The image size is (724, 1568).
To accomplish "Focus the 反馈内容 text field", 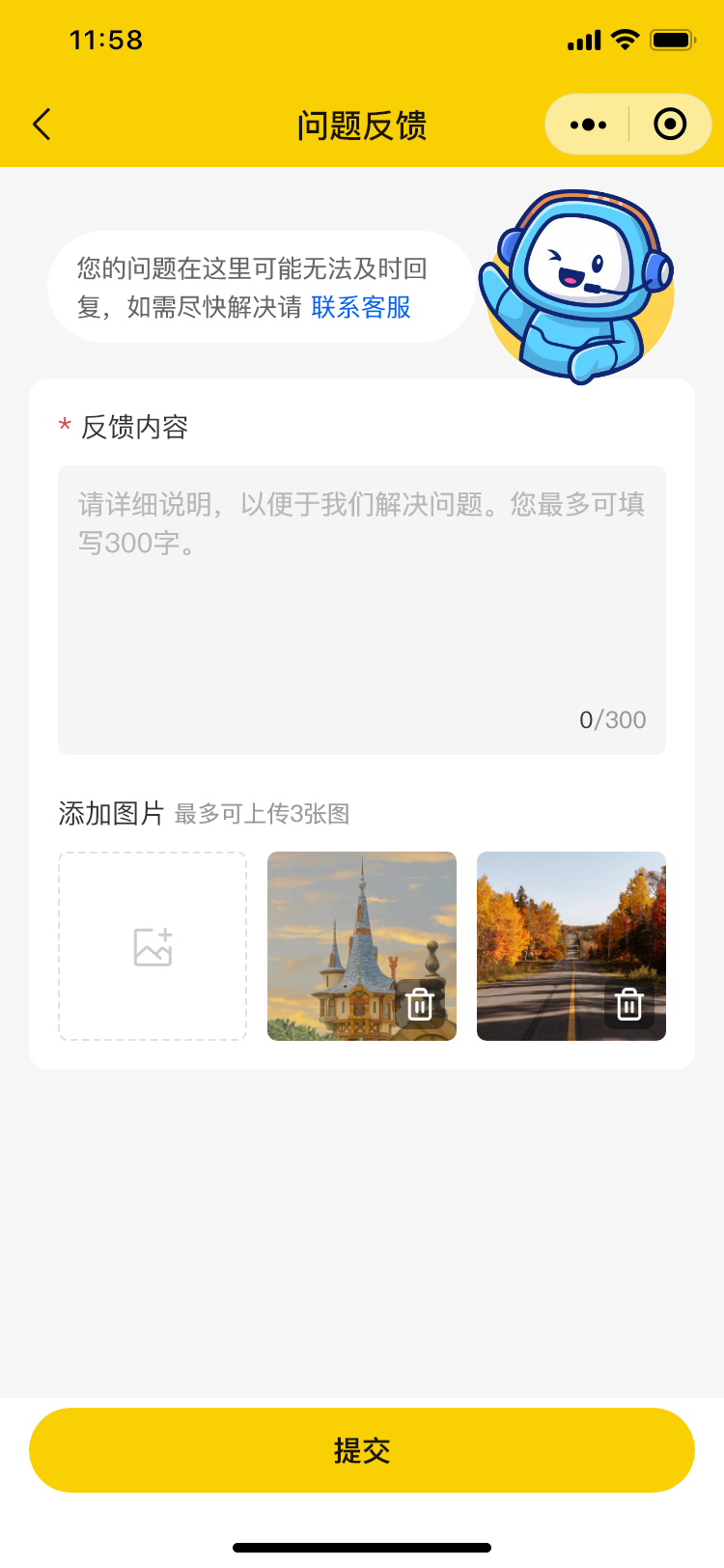I will pyautogui.click(x=362, y=608).
